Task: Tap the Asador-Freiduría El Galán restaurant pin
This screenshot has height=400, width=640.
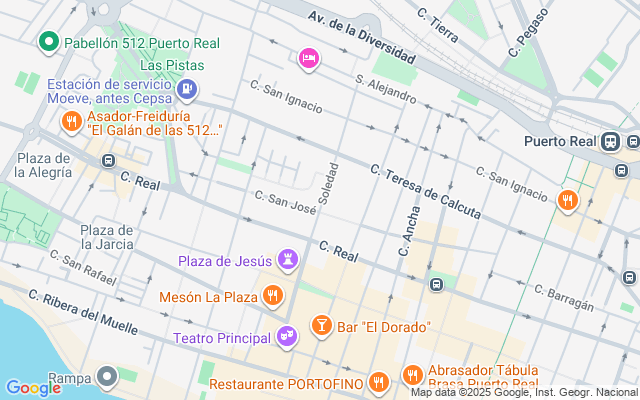Action: (71, 122)
